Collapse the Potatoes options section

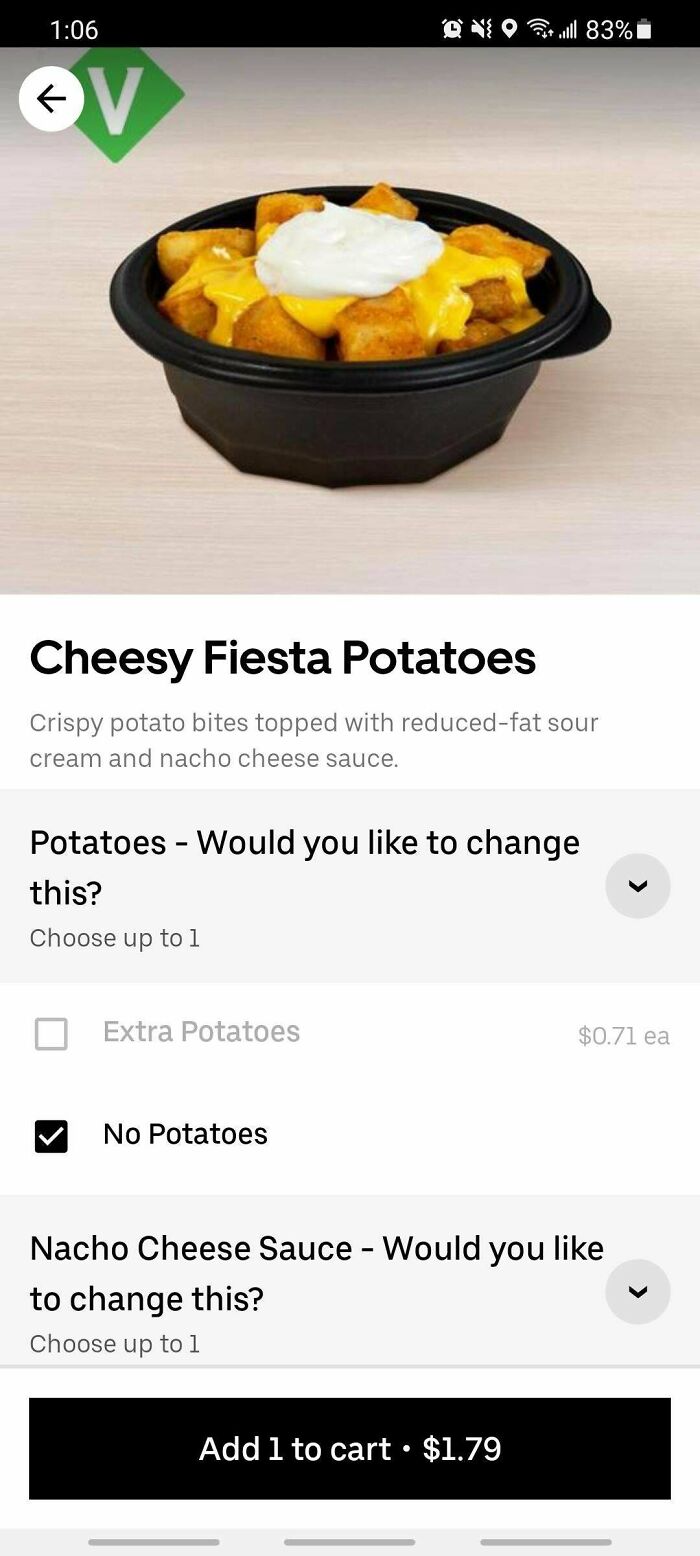tap(637, 886)
